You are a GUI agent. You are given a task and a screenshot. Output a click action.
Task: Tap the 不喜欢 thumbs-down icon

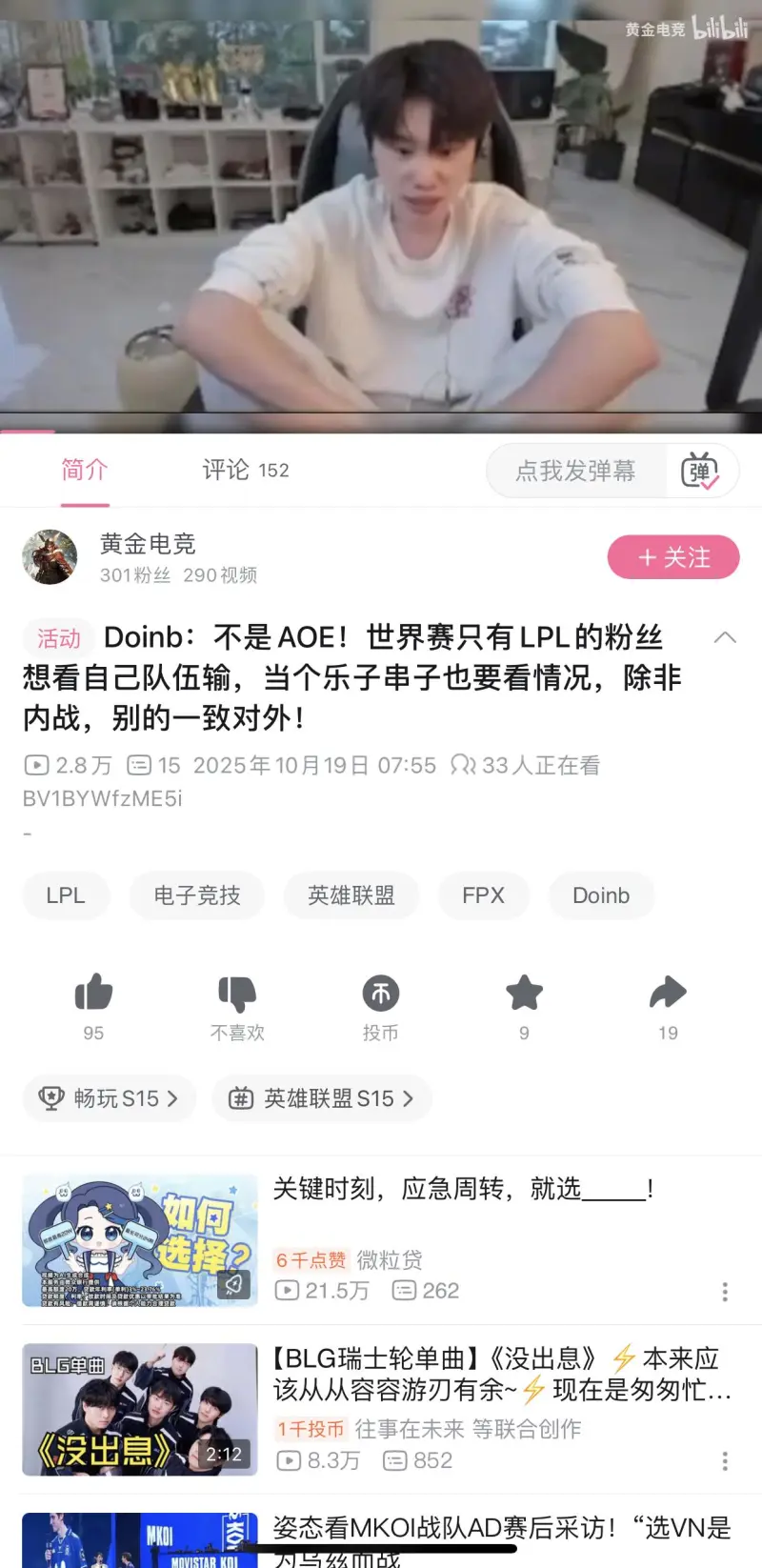point(237,994)
